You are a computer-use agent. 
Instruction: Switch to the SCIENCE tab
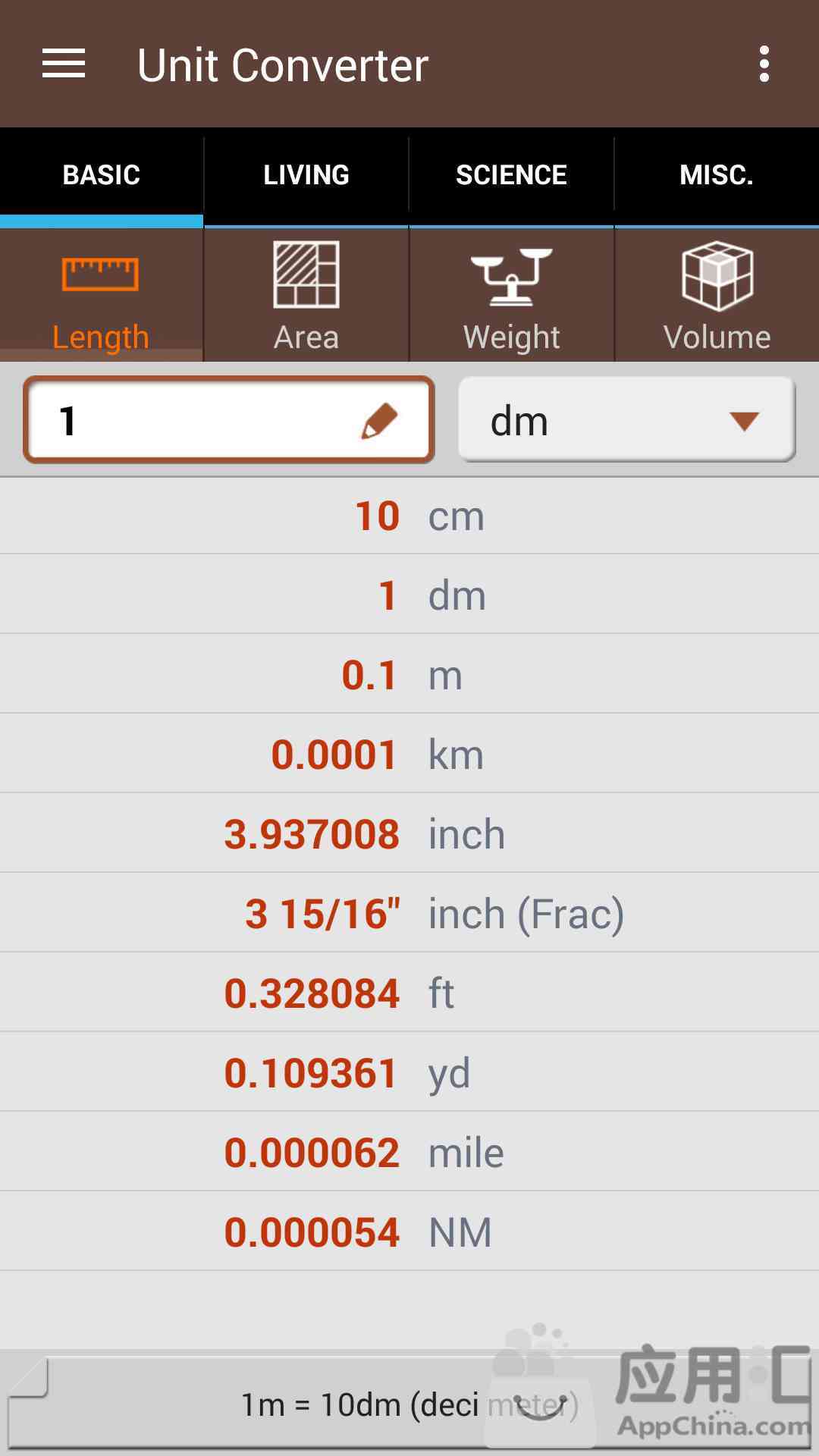point(511,175)
